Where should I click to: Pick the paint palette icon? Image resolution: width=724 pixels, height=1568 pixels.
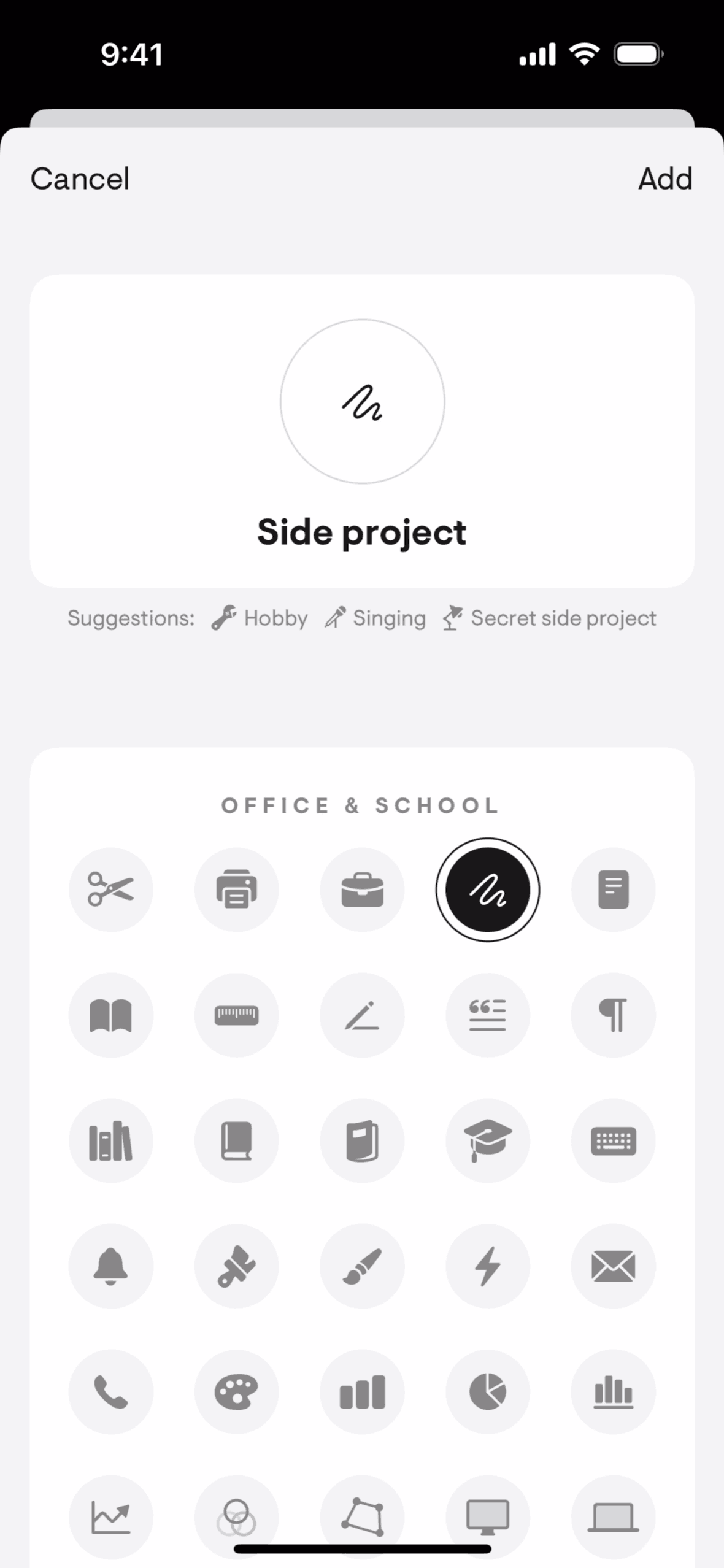[x=237, y=1391]
